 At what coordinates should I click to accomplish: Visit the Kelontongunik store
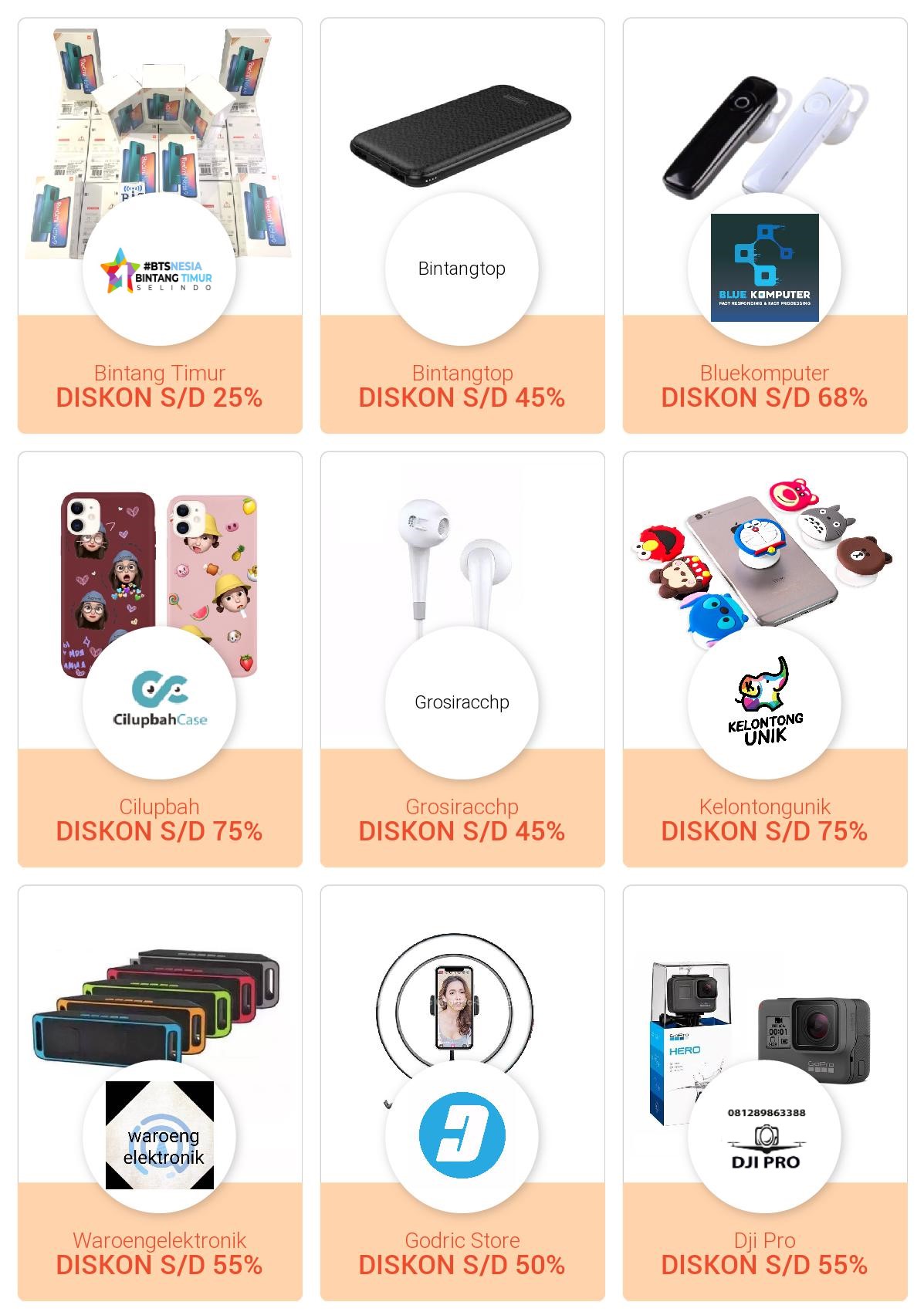[x=765, y=659]
